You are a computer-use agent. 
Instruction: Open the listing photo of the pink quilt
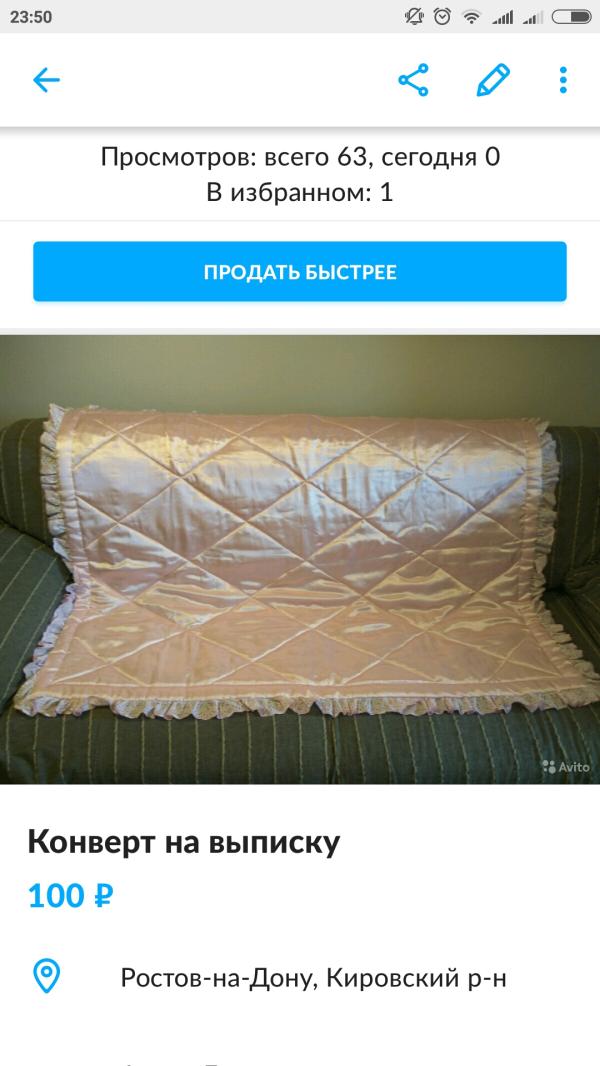[x=300, y=558]
